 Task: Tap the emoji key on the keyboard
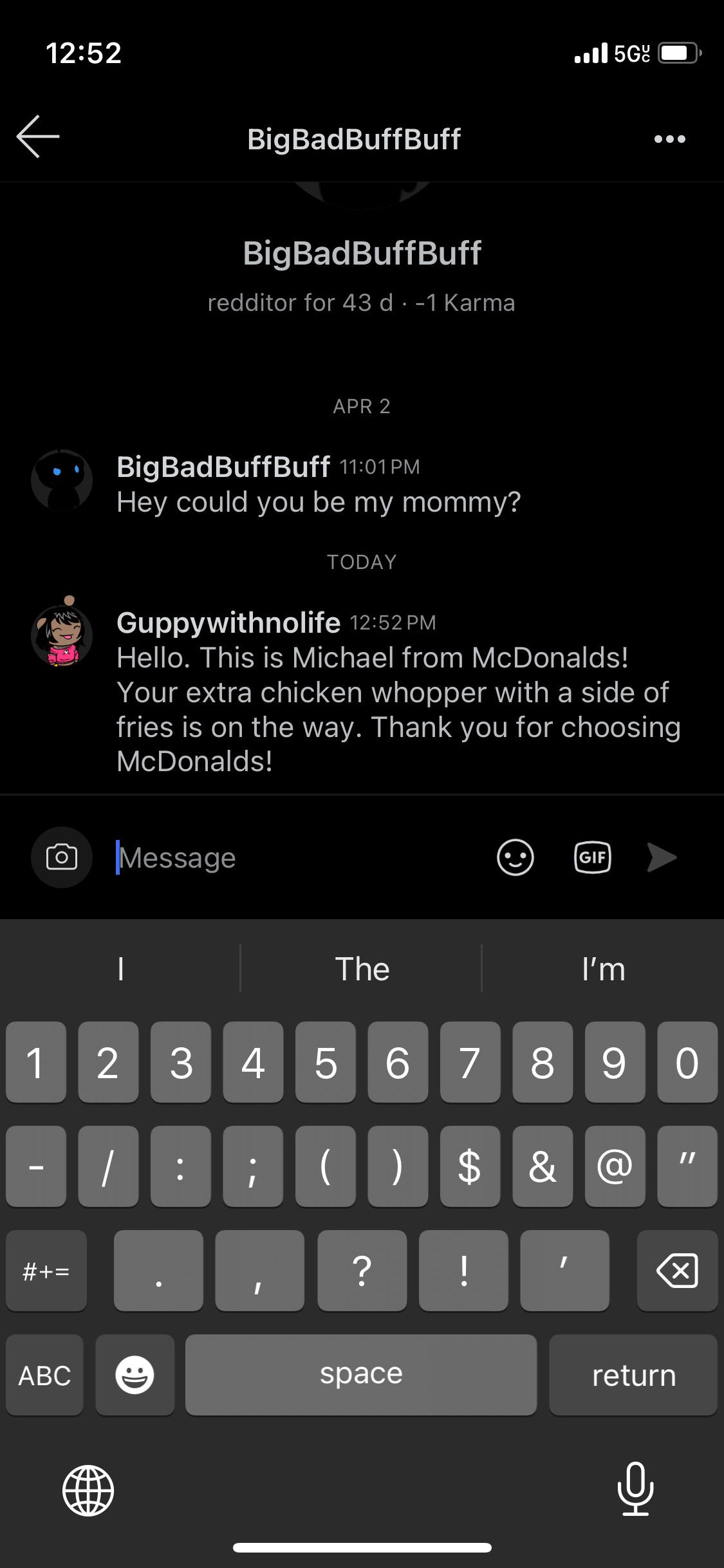click(135, 1375)
